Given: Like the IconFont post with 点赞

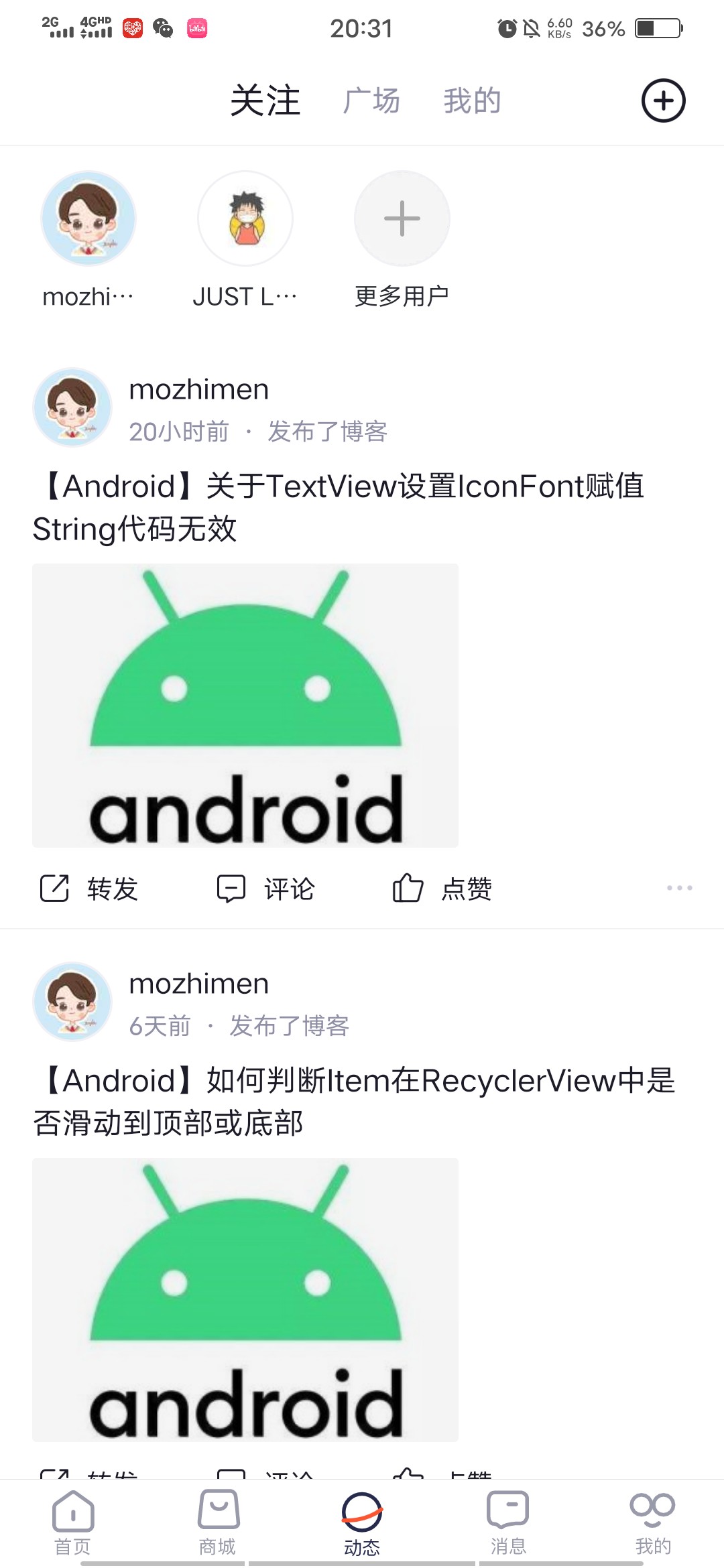Looking at the screenshot, I should coord(442,889).
